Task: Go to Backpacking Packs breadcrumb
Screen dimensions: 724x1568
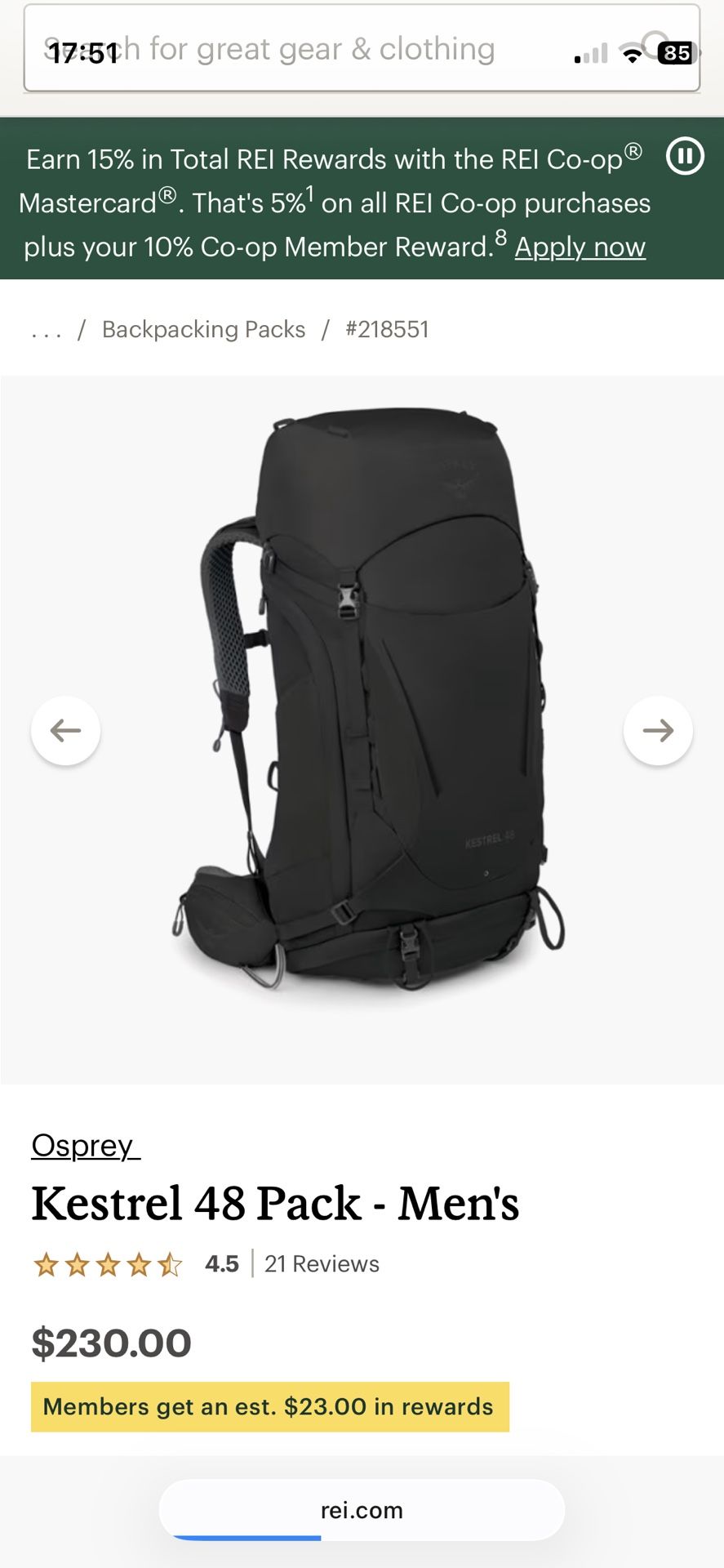Action: 203,329
